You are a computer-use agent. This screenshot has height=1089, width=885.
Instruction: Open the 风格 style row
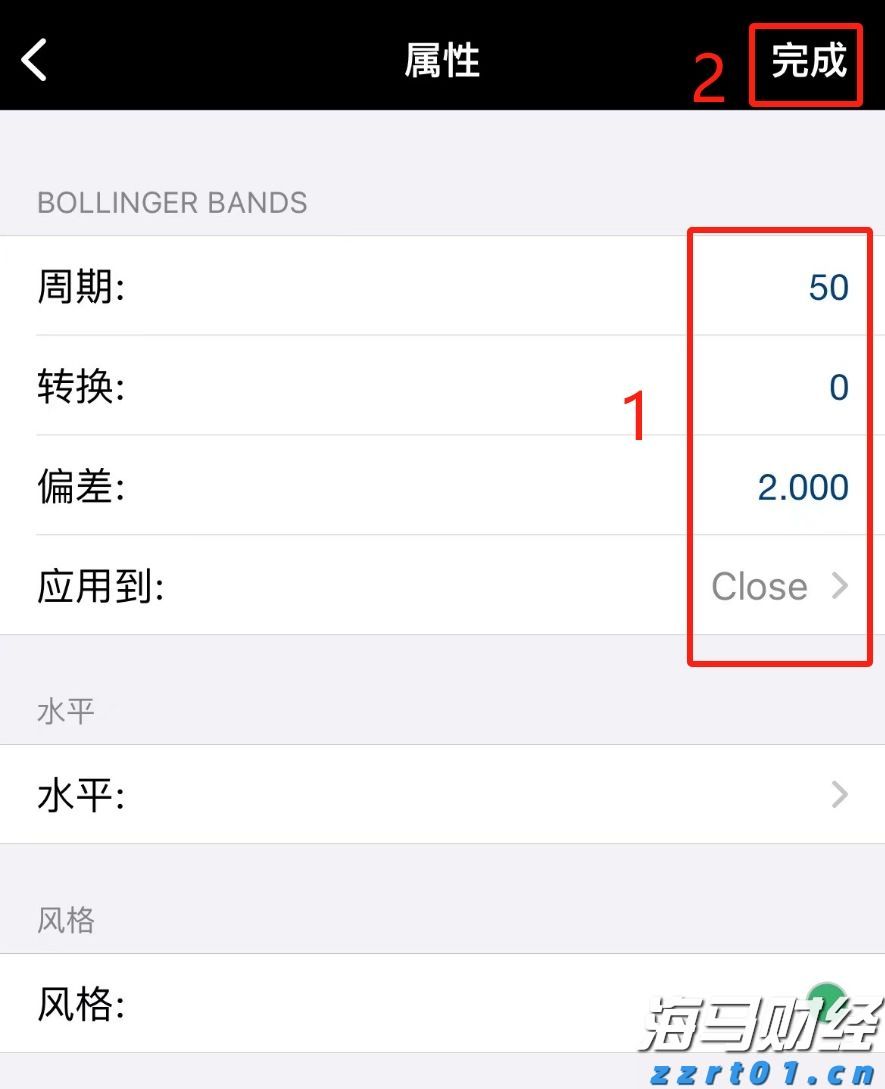(x=442, y=1003)
